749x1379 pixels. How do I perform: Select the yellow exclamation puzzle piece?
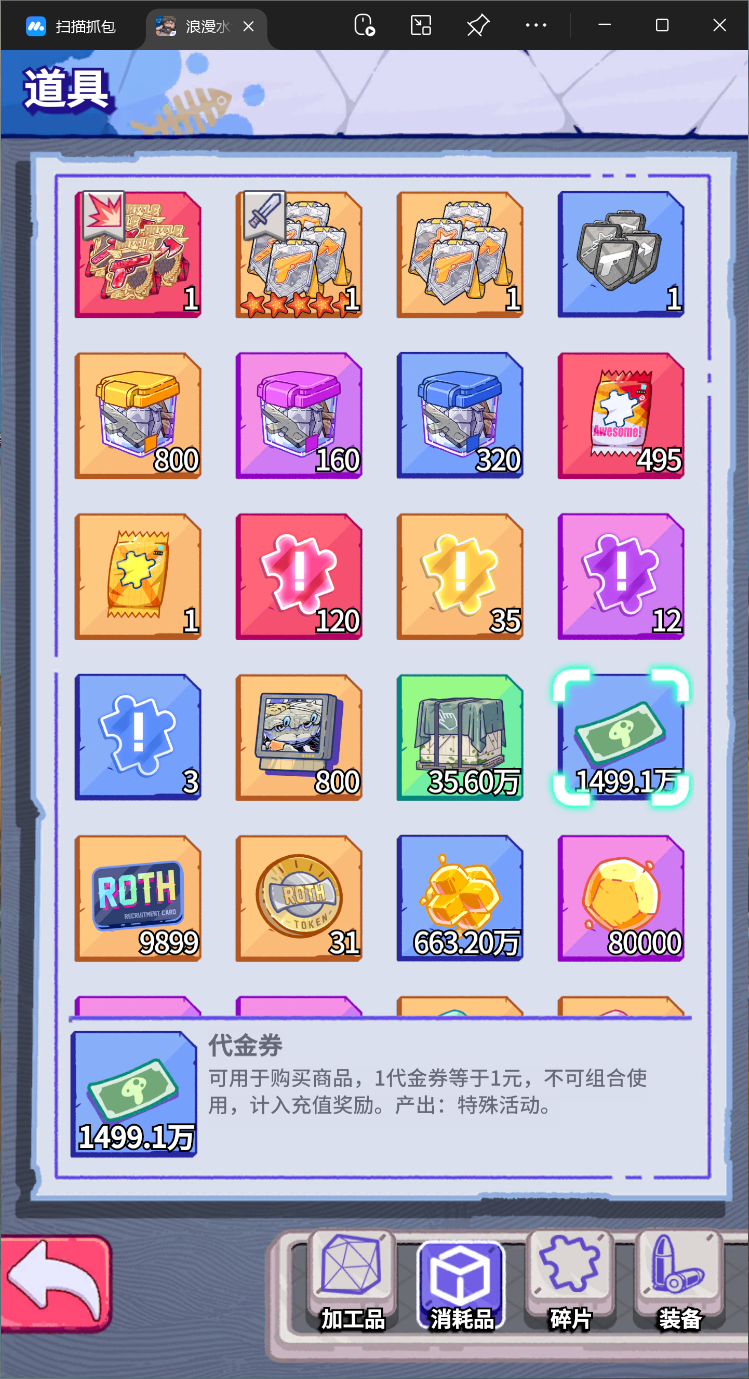459,576
